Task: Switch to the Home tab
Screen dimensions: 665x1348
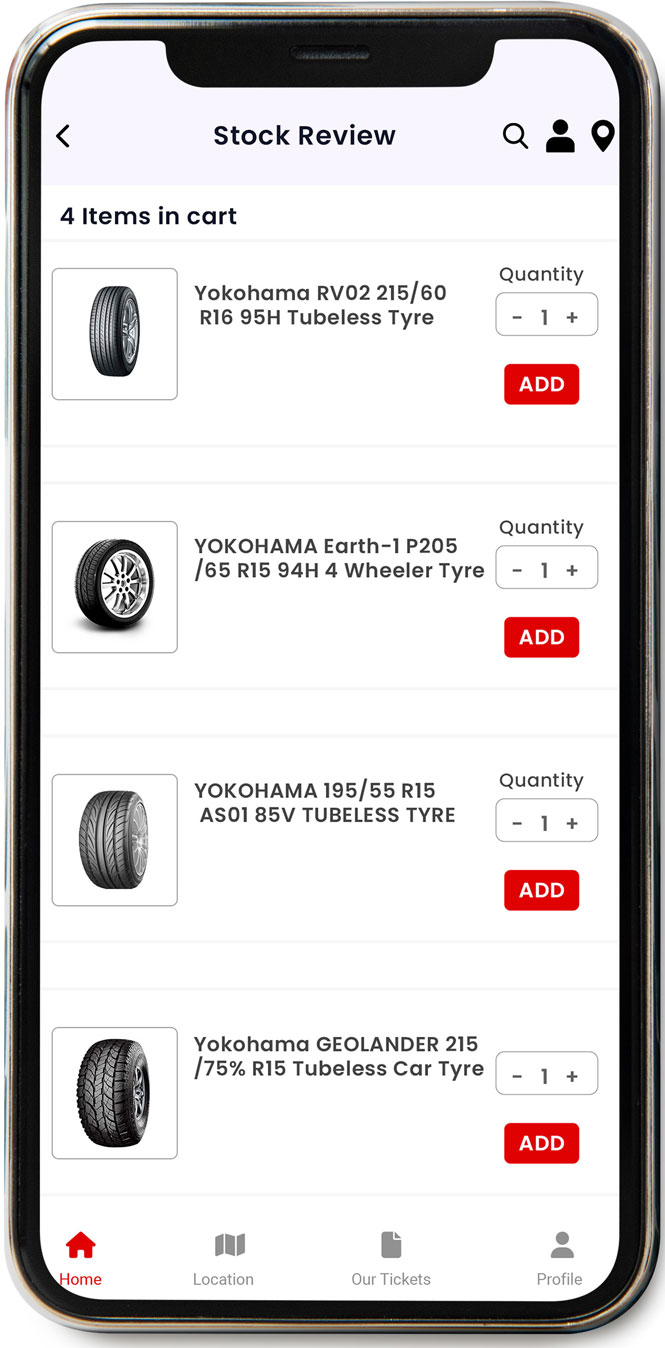Action: click(80, 1258)
